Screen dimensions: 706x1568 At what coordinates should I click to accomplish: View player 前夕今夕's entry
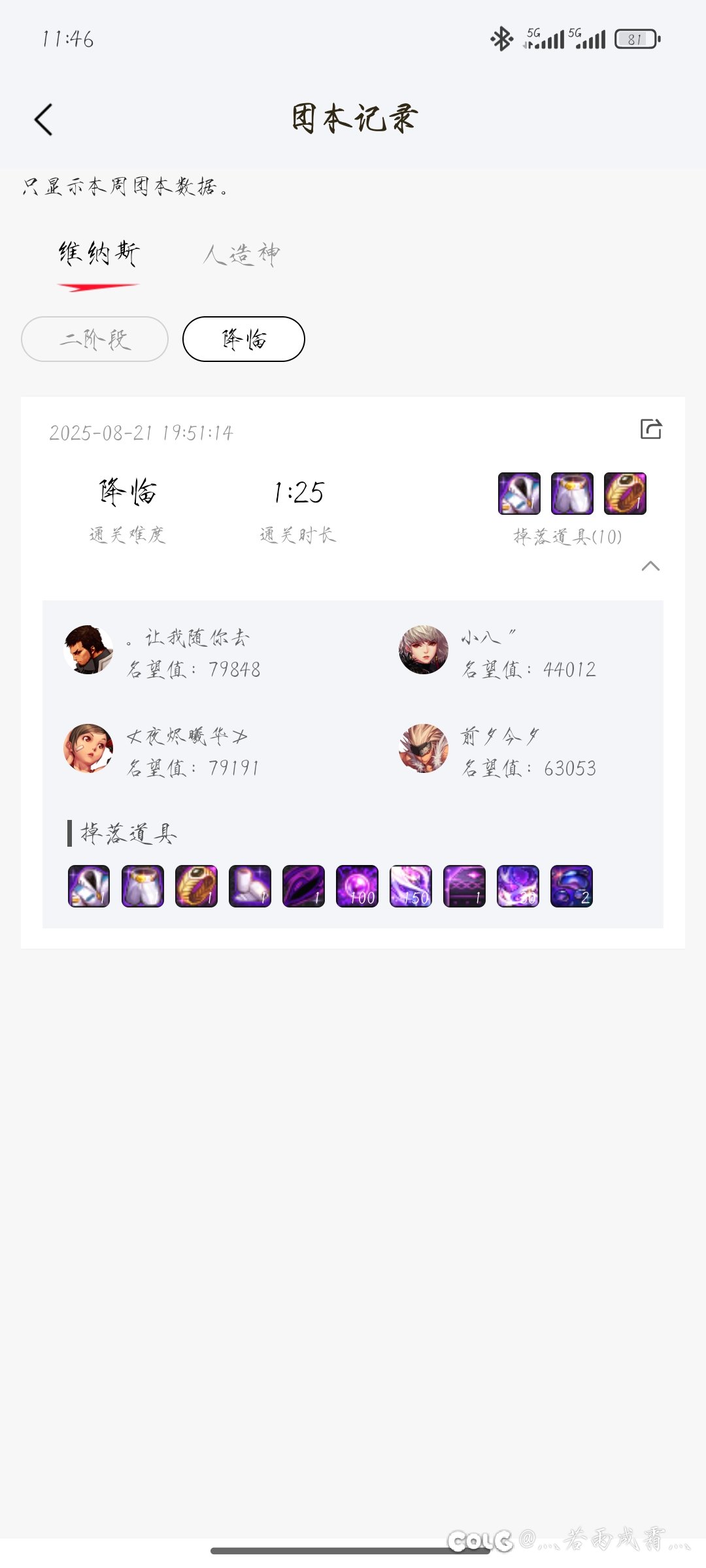coord(498,751)
